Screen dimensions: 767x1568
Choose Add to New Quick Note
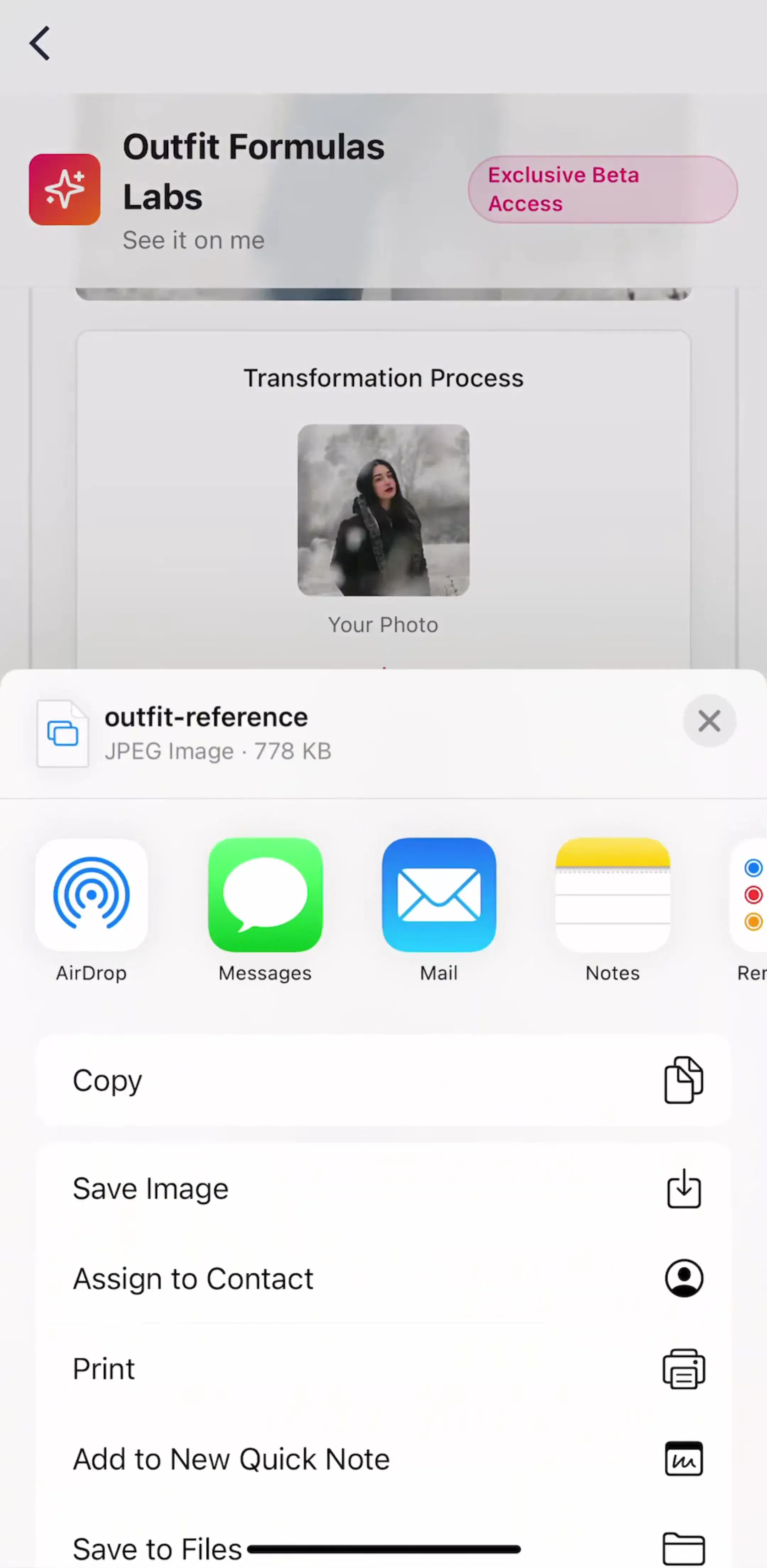pyautogui.click(x=383, y=1459)
